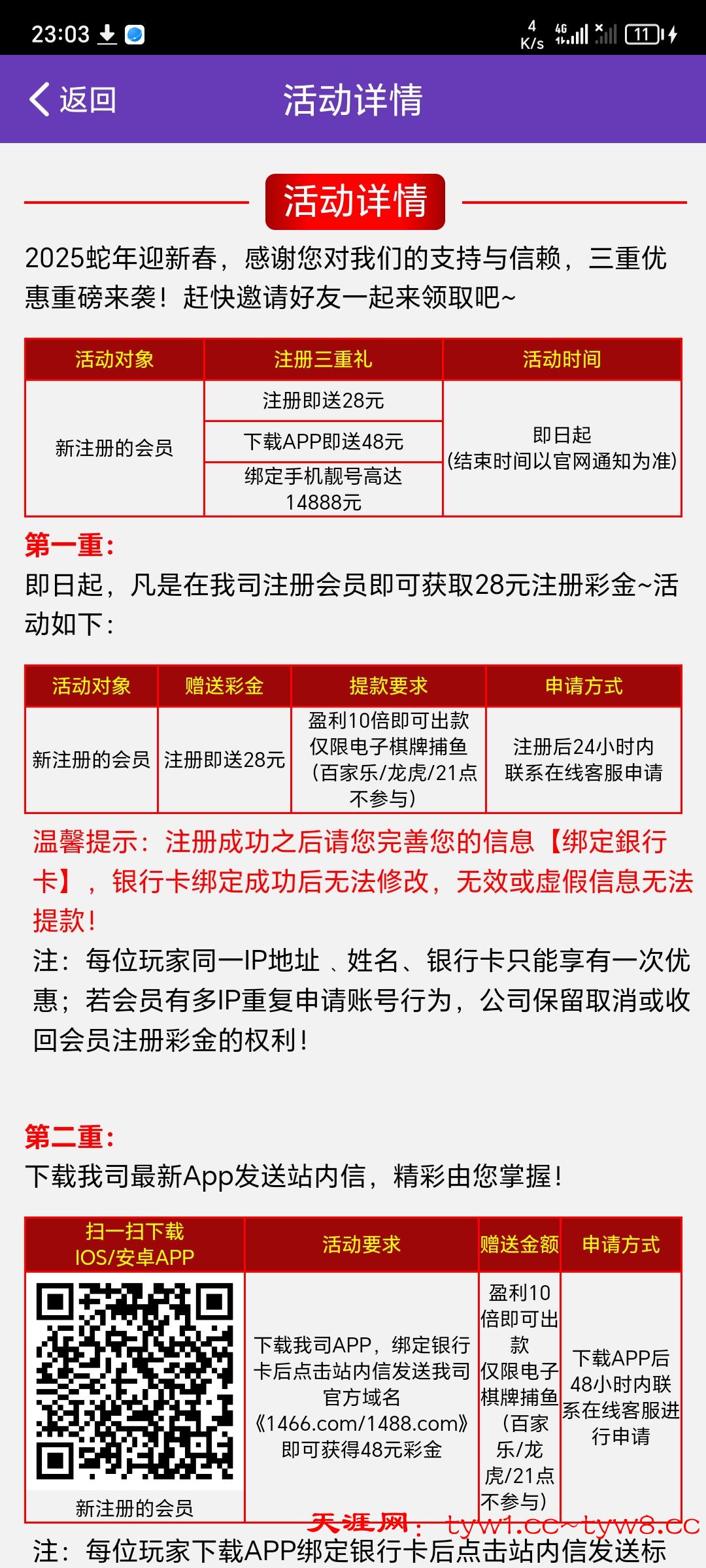Go back via the 返回 button

(73, 100)
